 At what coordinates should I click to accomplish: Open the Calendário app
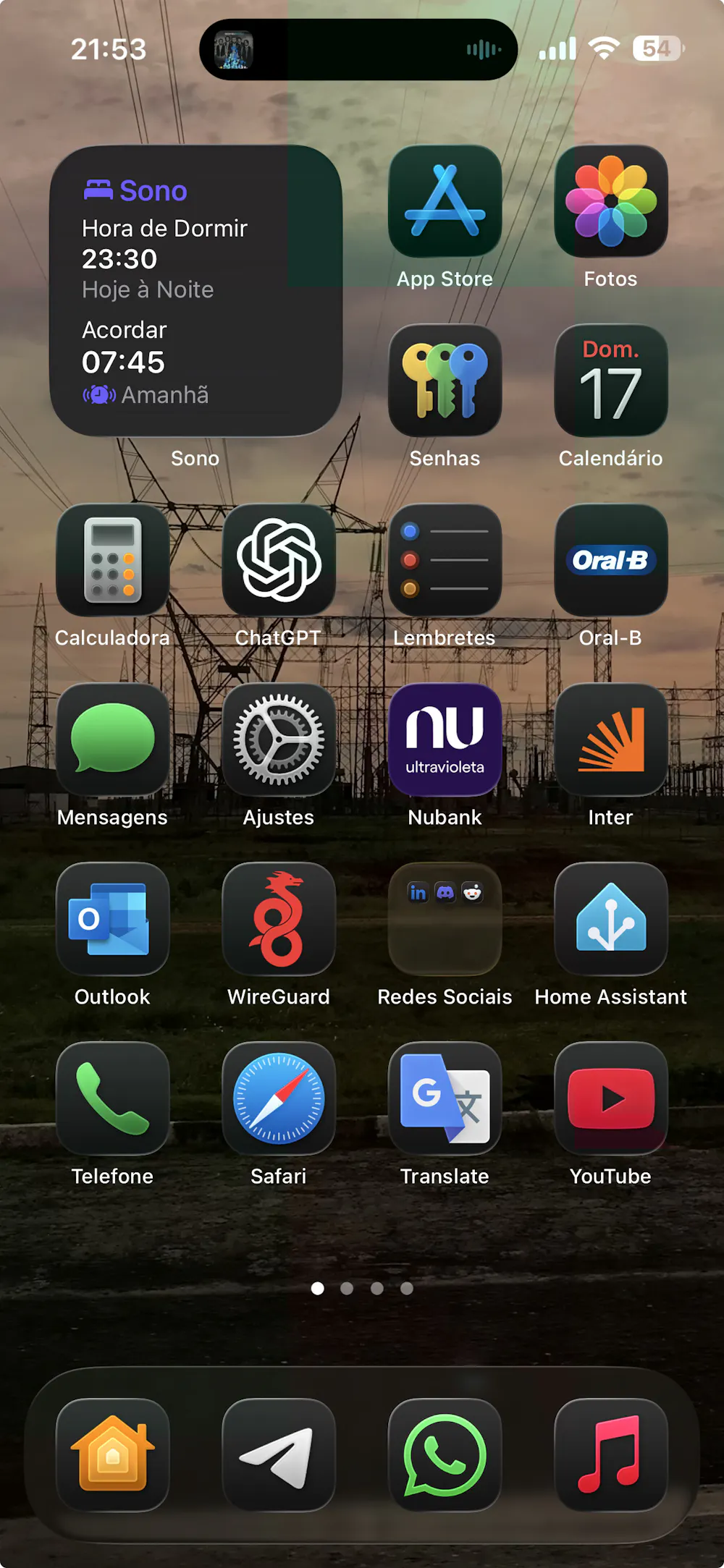pos(610,381)
